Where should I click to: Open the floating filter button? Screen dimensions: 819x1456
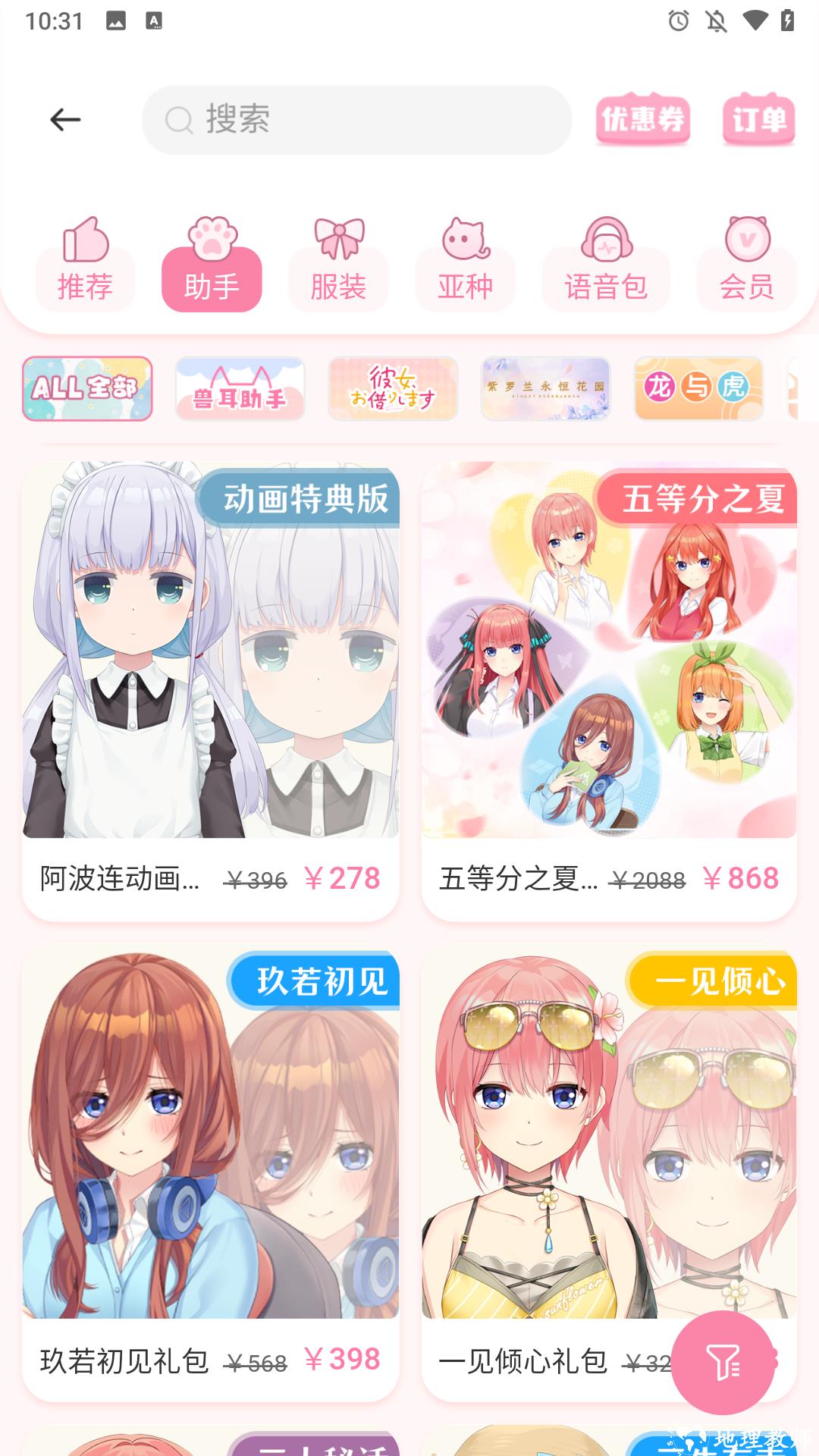[x=723, y=1362]
